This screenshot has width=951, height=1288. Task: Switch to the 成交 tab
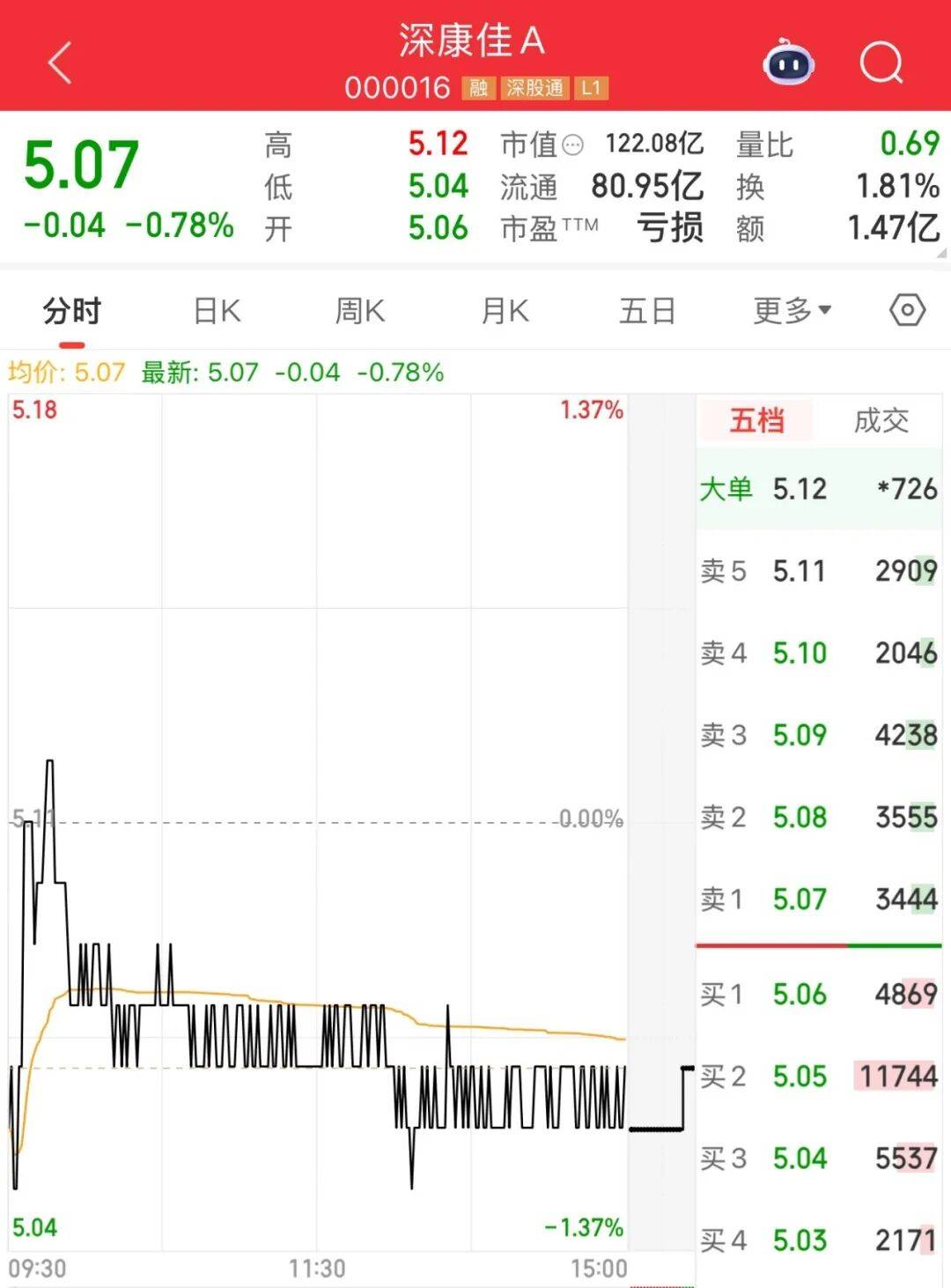[881, 421]
